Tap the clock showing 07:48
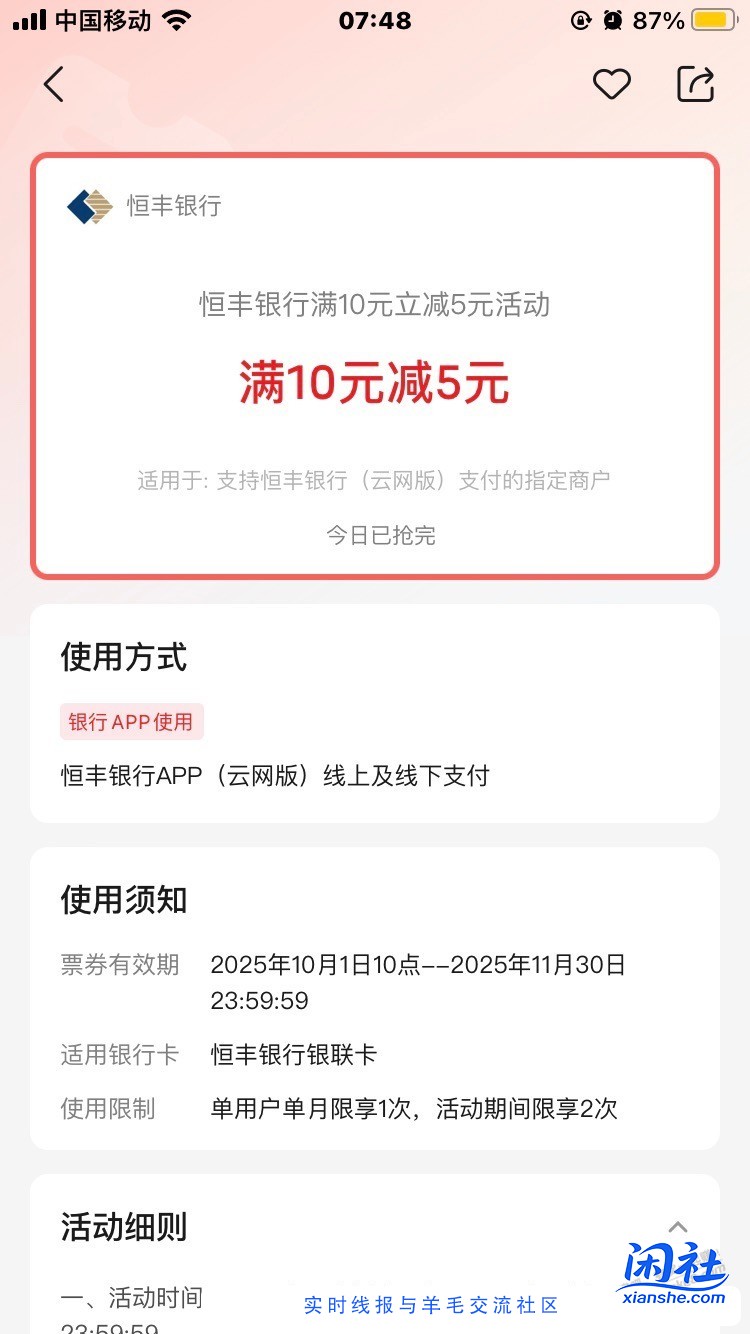The height and width of the screenshot is (1334, 750). [375, 20]
